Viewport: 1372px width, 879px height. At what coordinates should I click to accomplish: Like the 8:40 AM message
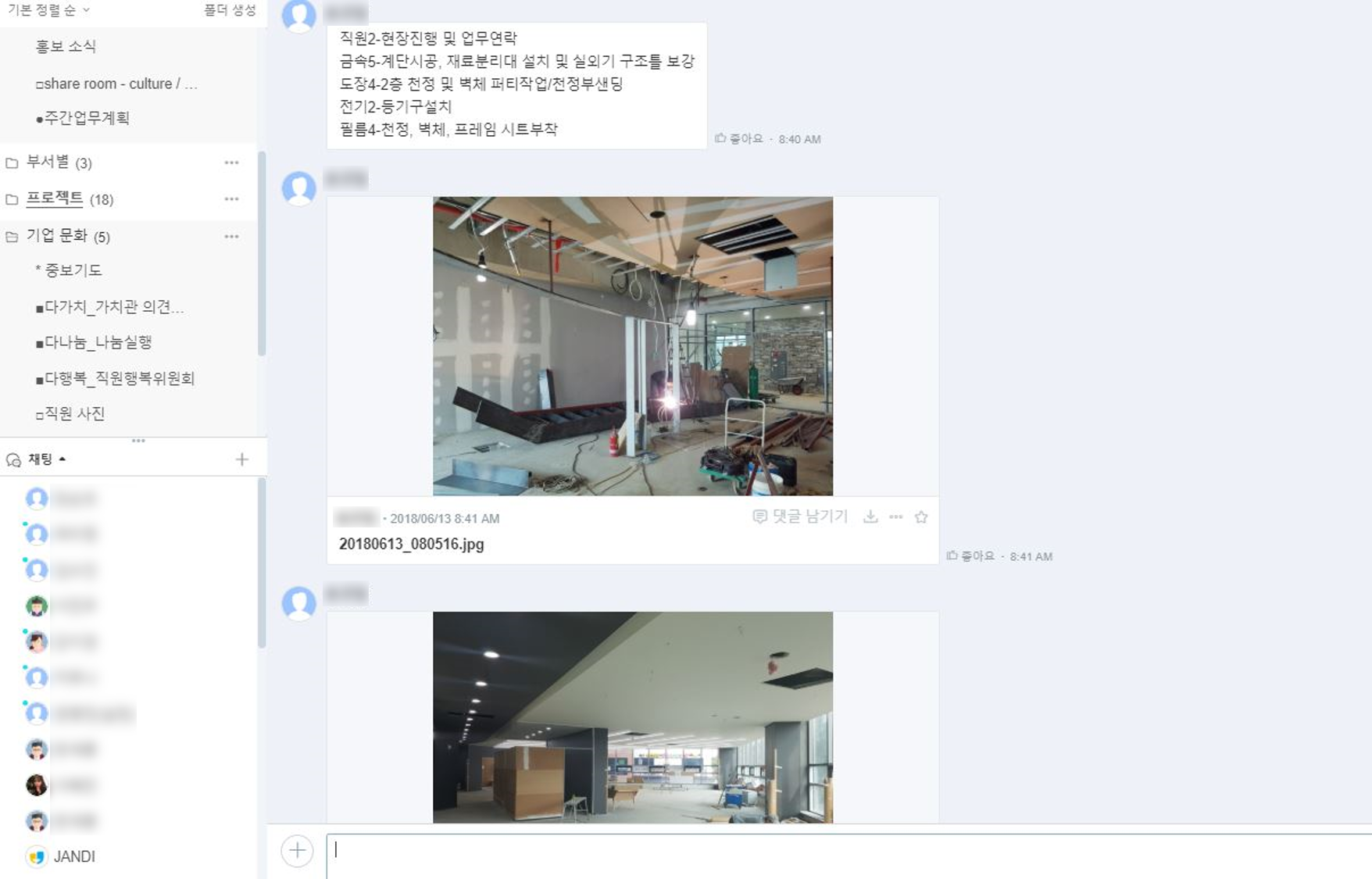click(739, 138)
